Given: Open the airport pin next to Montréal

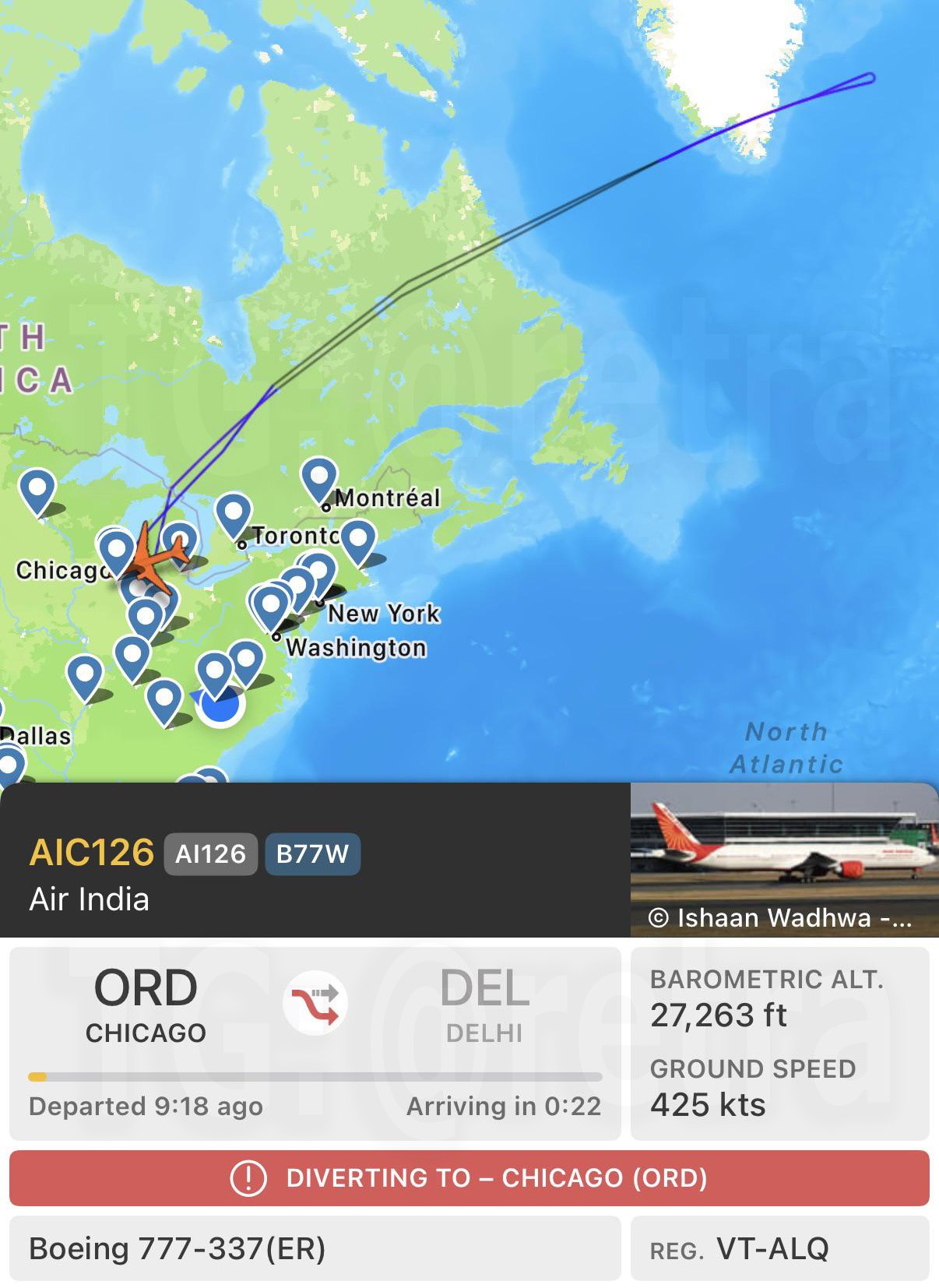Looking at the screenshot, I should click(x=318, y=477).
